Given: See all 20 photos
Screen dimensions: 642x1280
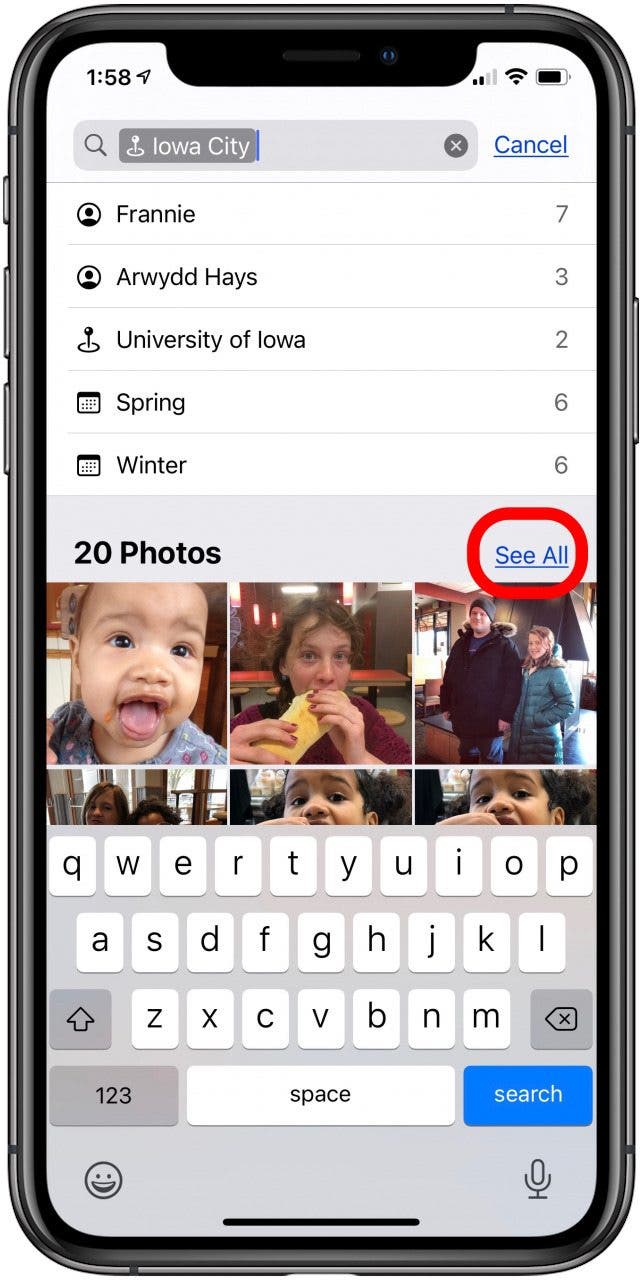Looking at the screenshot, I should (531, 555).
